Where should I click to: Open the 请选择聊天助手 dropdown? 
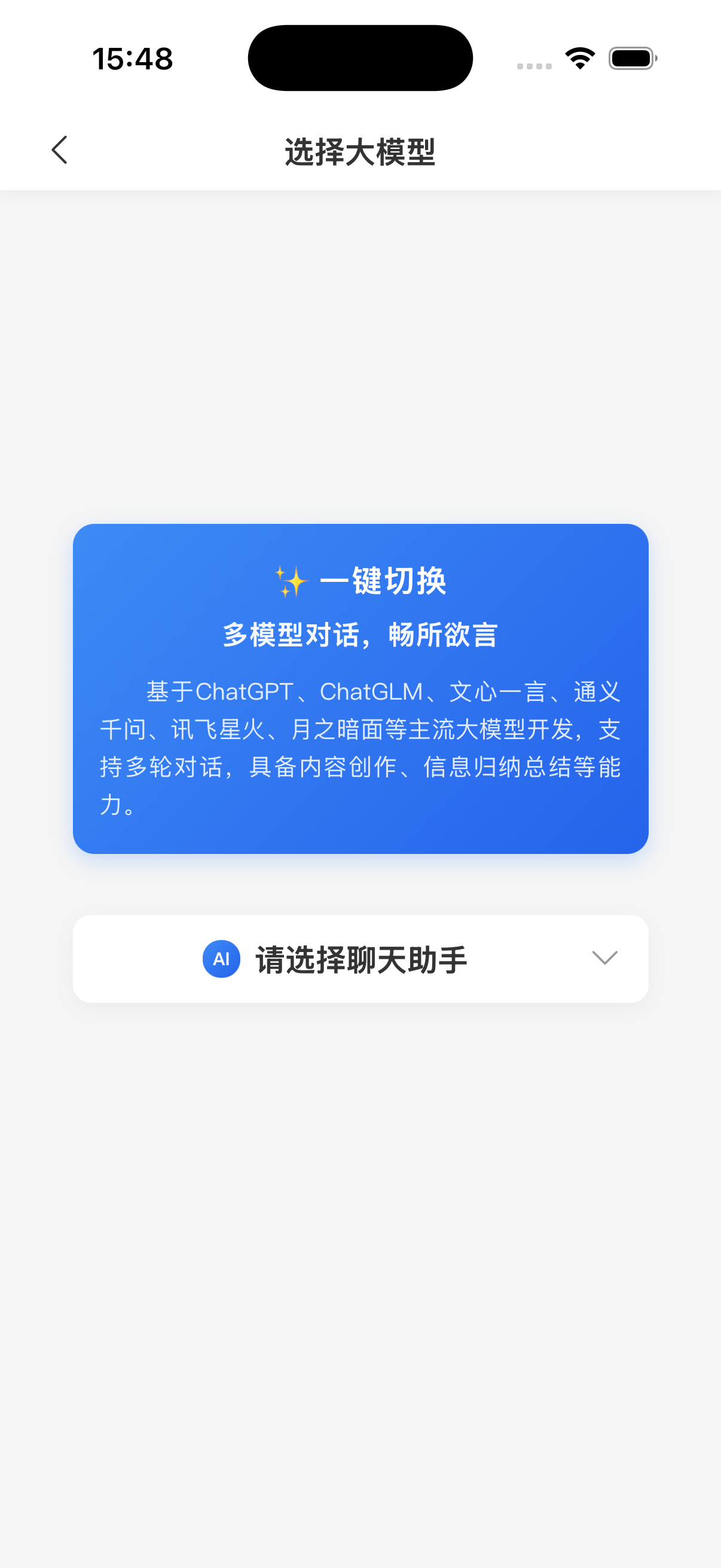point(360,959)
